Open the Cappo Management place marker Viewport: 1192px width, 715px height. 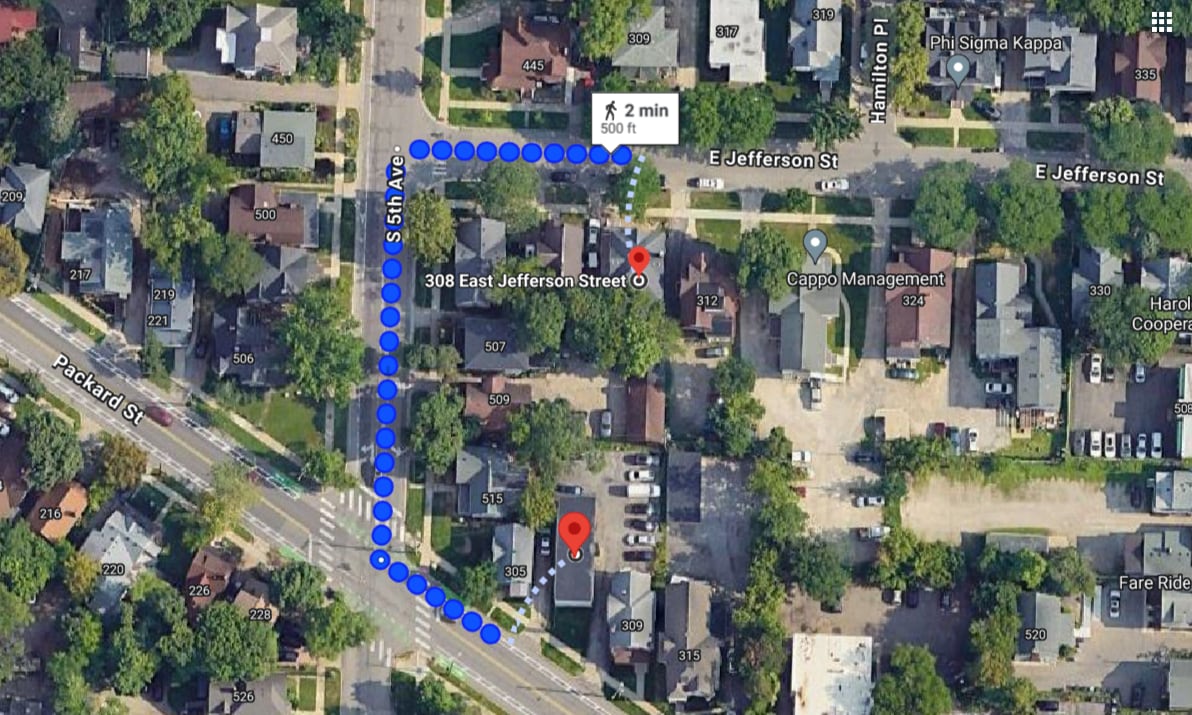pyautogui.click(x=815, y=243)
